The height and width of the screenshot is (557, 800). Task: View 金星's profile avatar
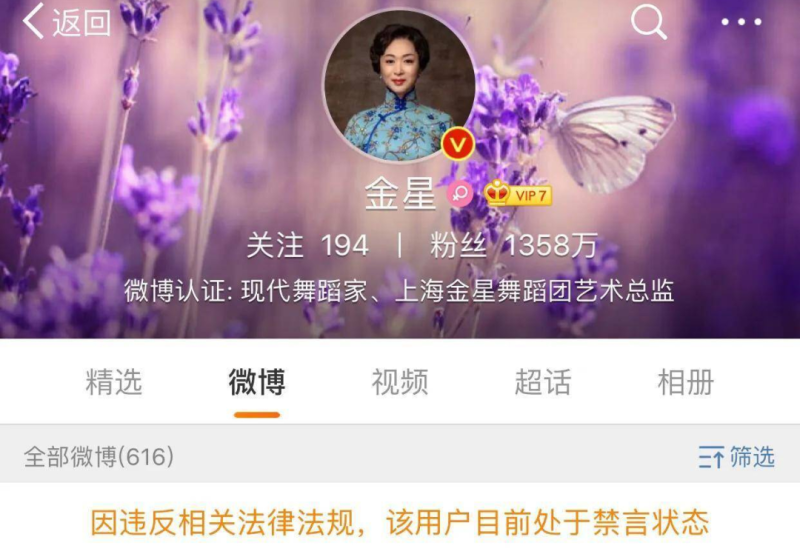tap(400, 86)
